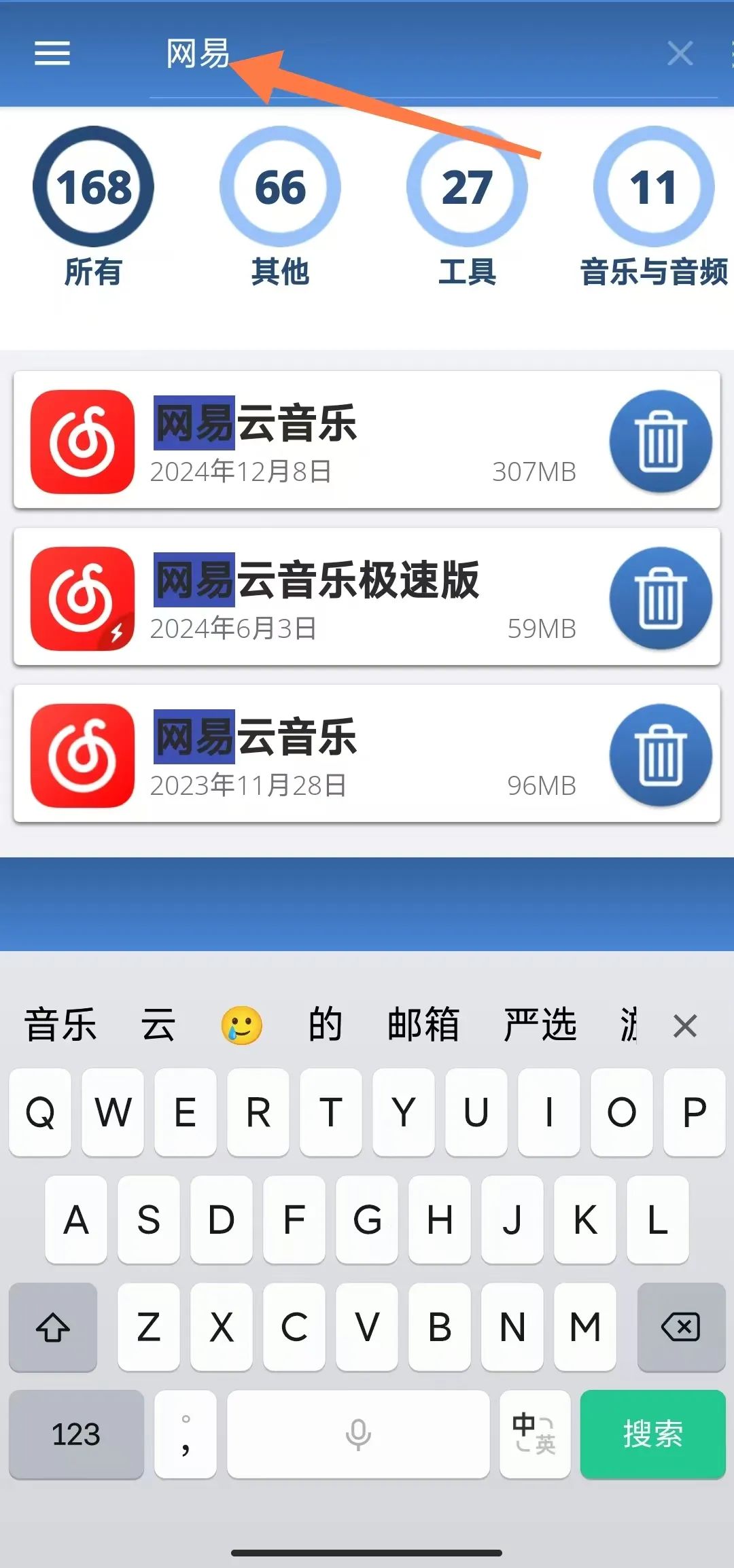Viewport: 734px width, 1568px height.
Task: Clear the 网易 search text
Action: coord(680,54)
